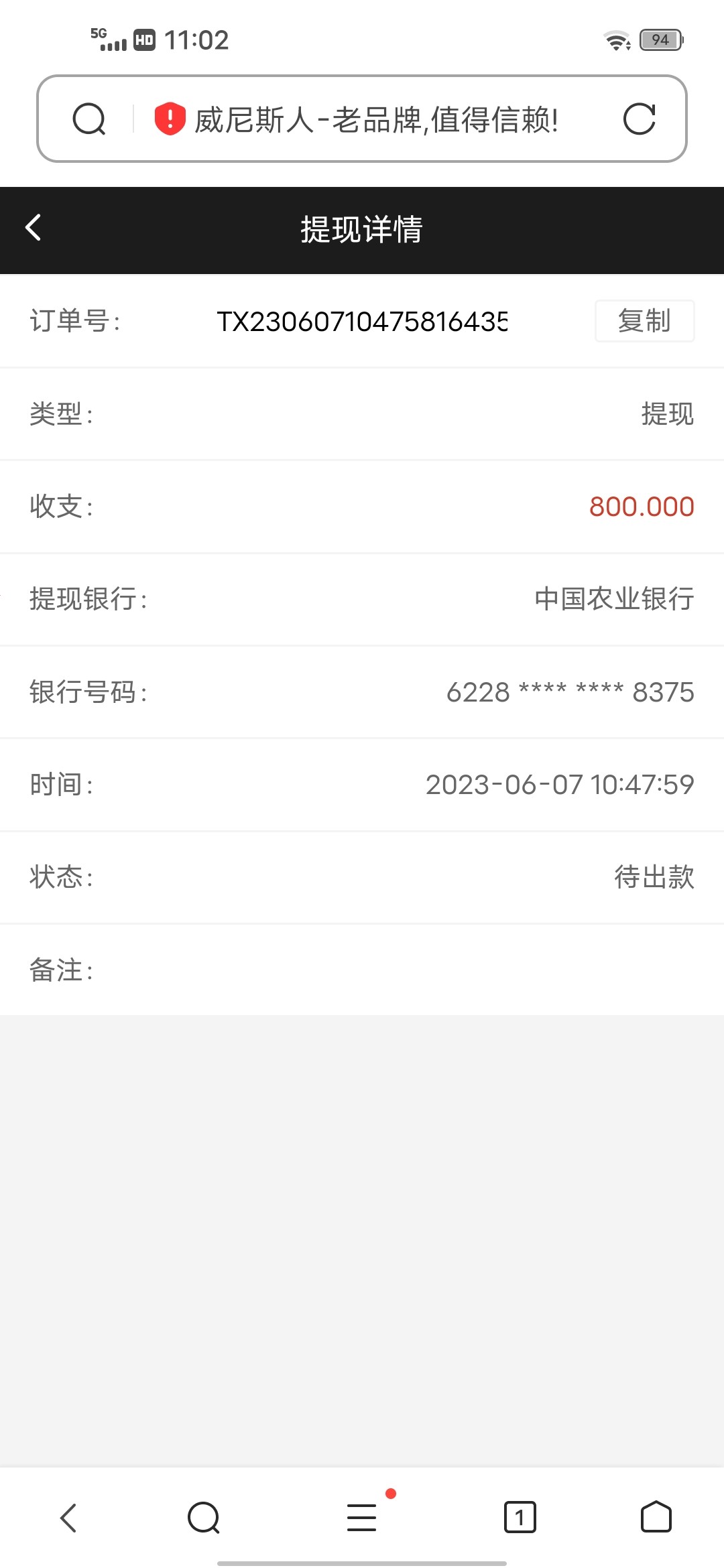
Task: Select the bank name 中国农业银行
Action: point(612,599)
